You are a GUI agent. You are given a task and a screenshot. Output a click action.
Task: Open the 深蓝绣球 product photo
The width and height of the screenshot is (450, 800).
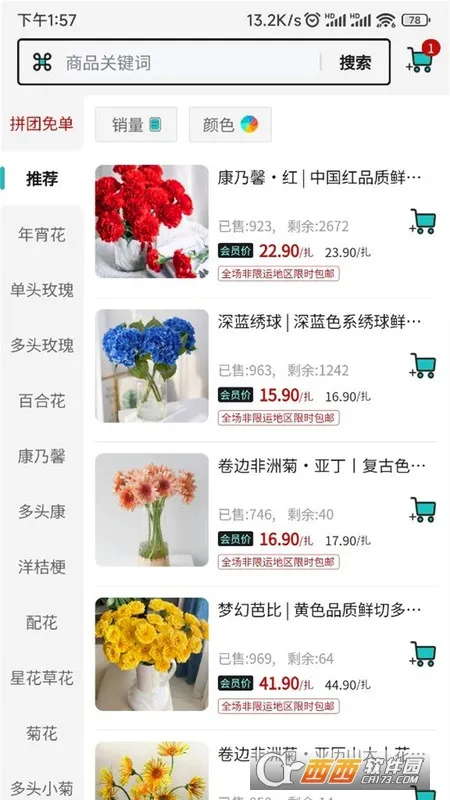[152, 366]
